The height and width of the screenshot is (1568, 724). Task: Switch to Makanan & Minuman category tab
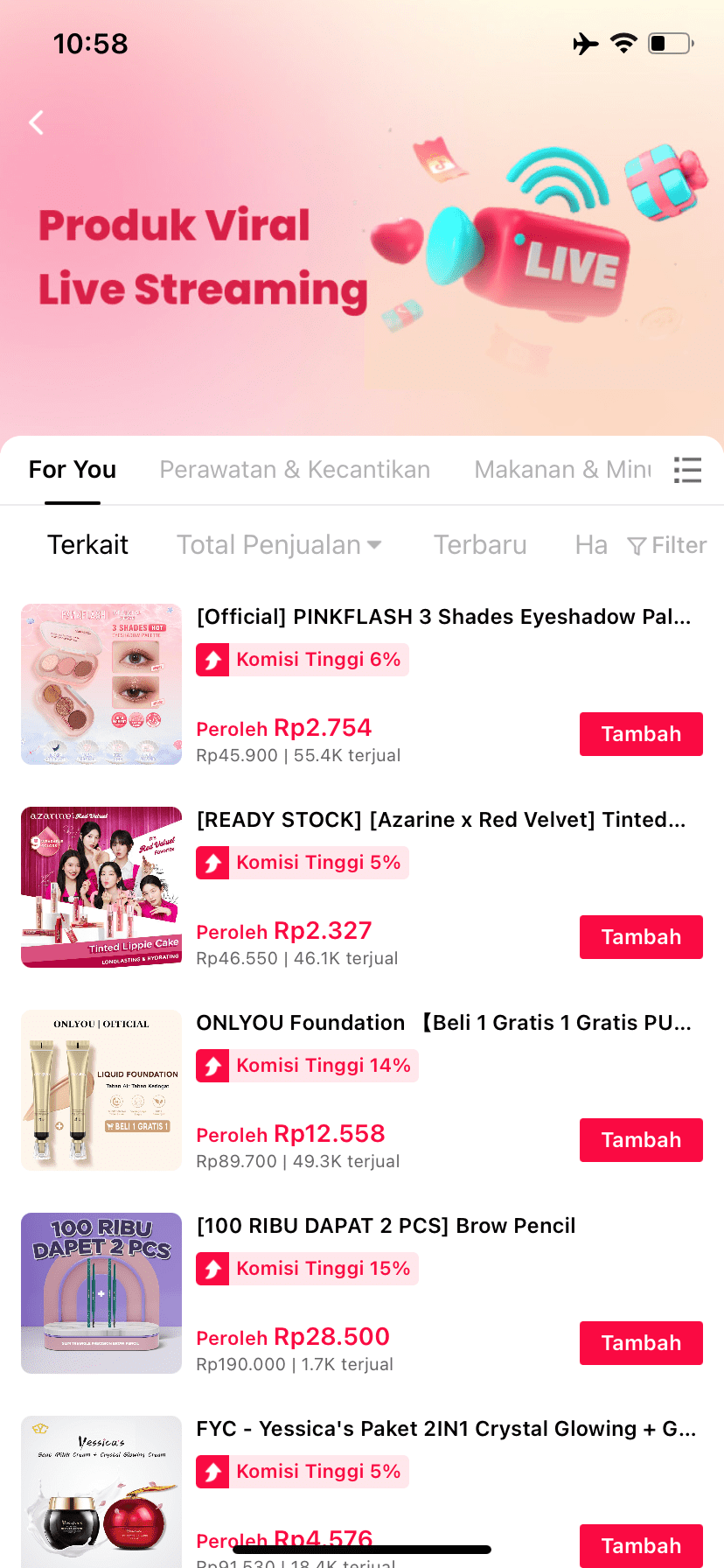coord(562,470)
